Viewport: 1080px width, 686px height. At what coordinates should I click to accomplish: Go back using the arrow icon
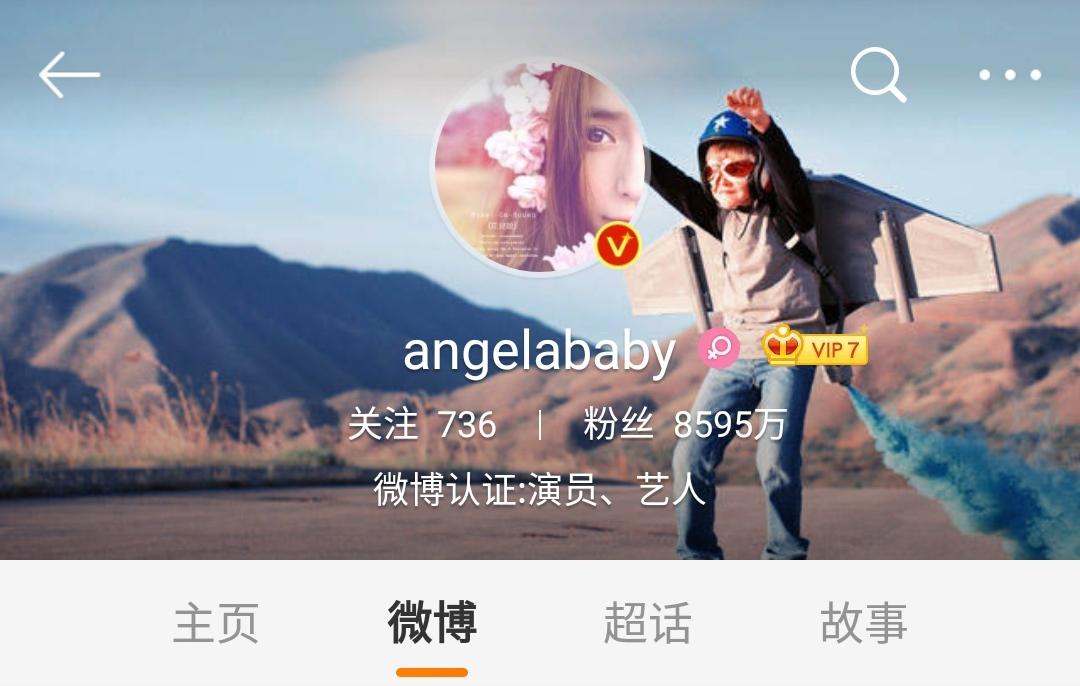click(x=69, y=75)
